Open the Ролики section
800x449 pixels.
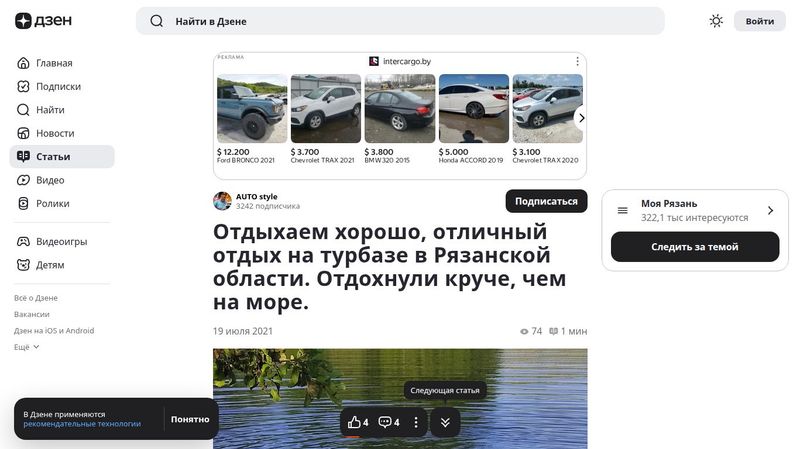pyautogui.click(x=52, y=203)
